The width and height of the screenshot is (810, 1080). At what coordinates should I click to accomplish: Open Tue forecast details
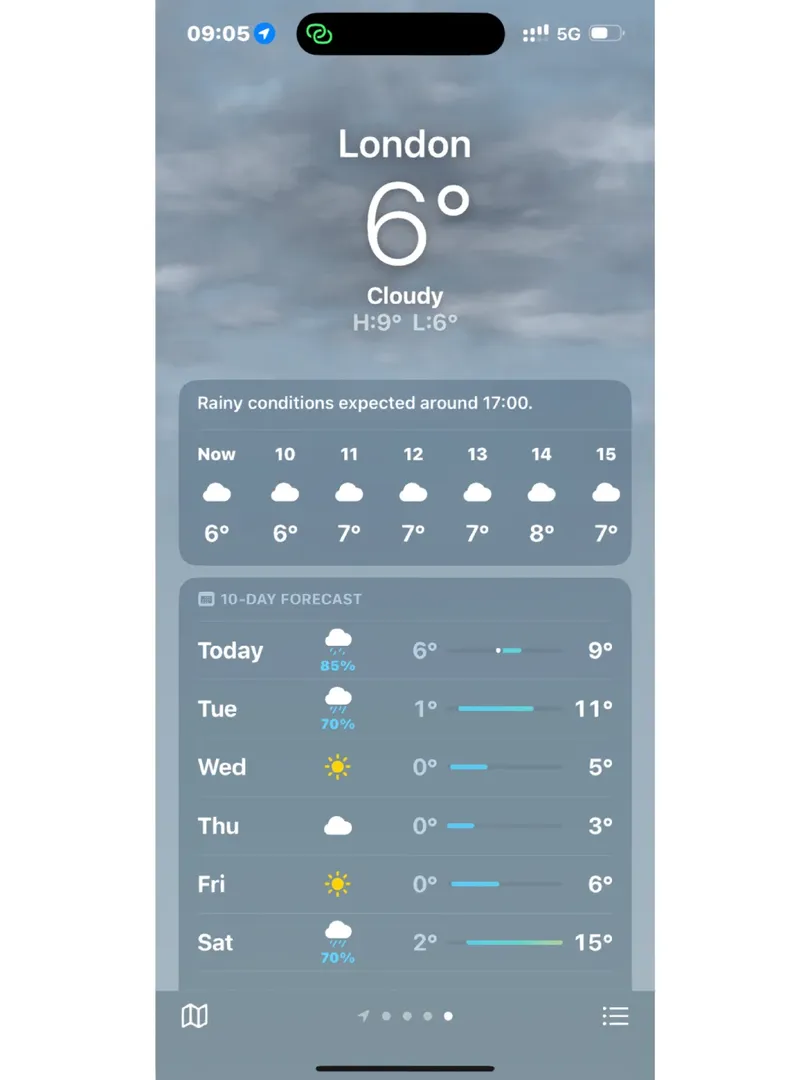[x=405, y=709]
